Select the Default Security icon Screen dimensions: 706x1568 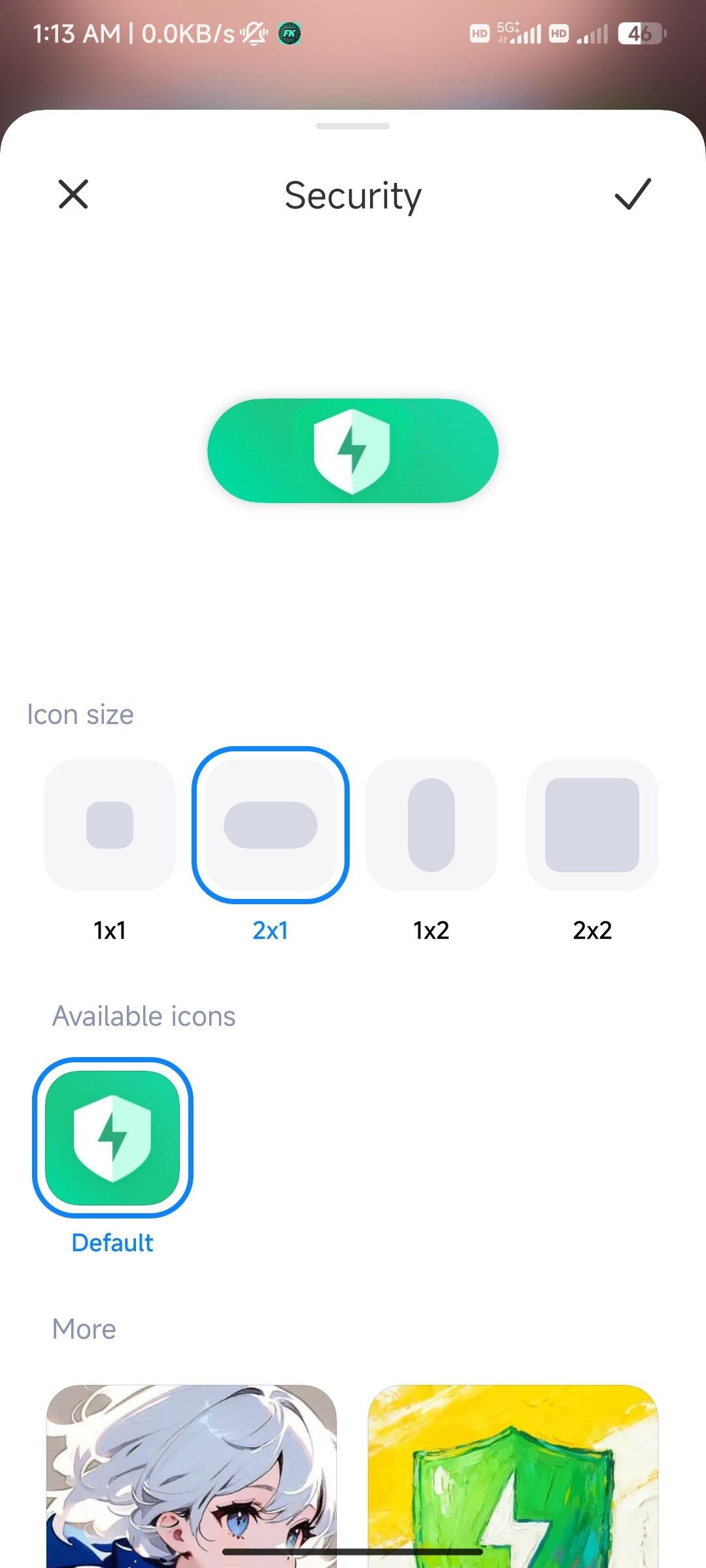(112, 1137)
